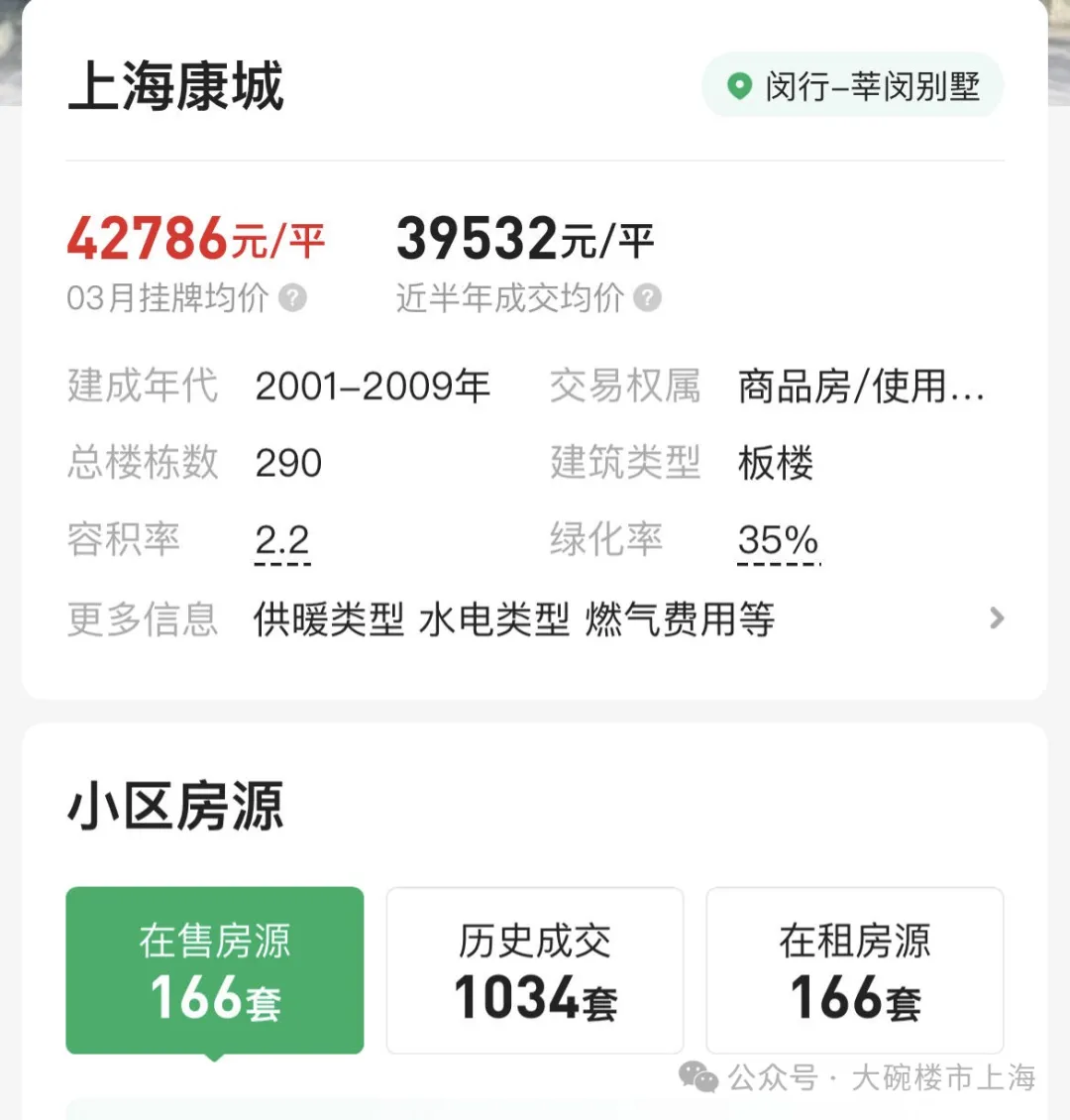Switch to the 在租房源 tab
This screenshot has width=1070, height=1120.
(x=854, y=969)
